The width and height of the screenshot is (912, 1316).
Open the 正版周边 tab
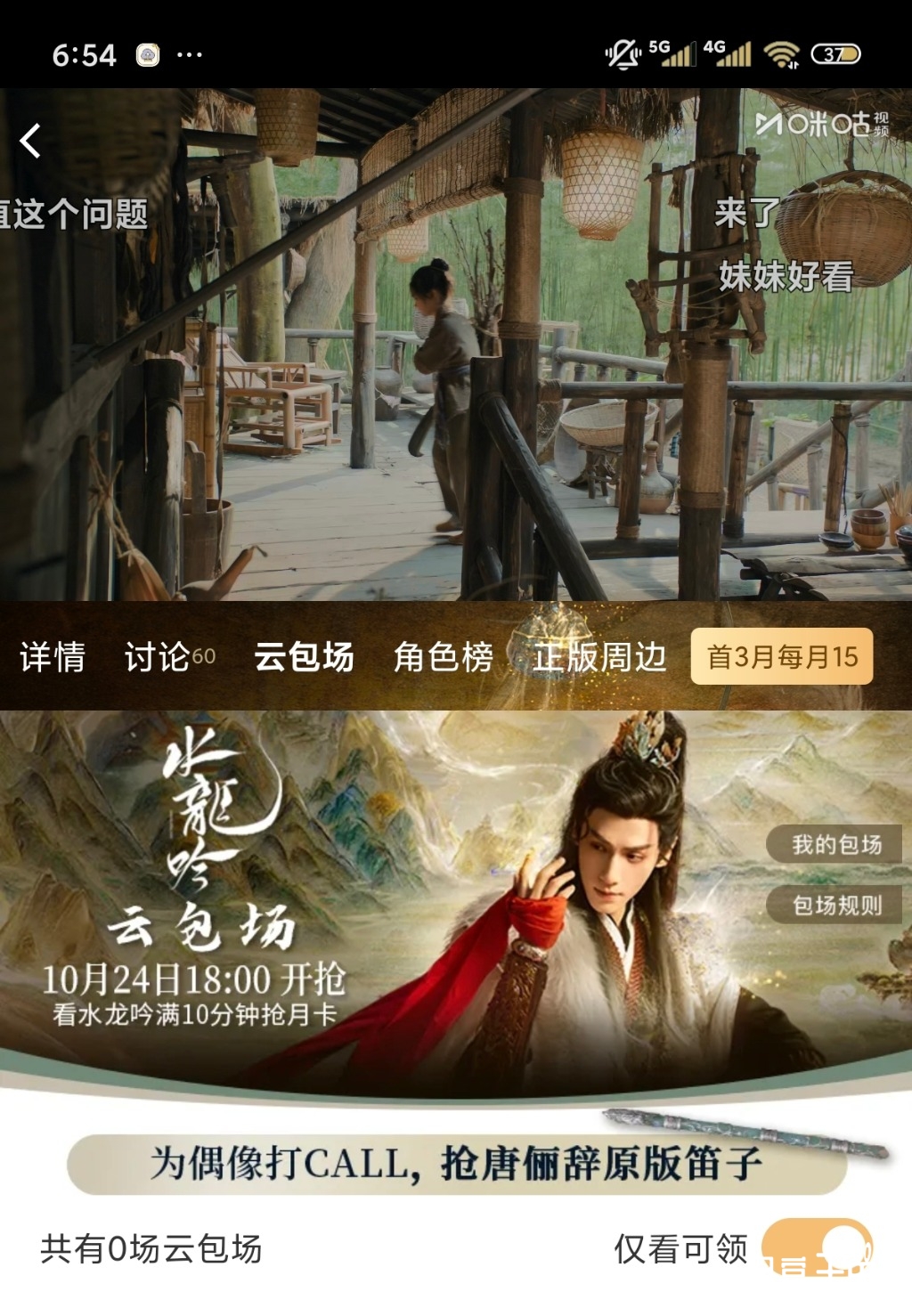pos(599,657)
